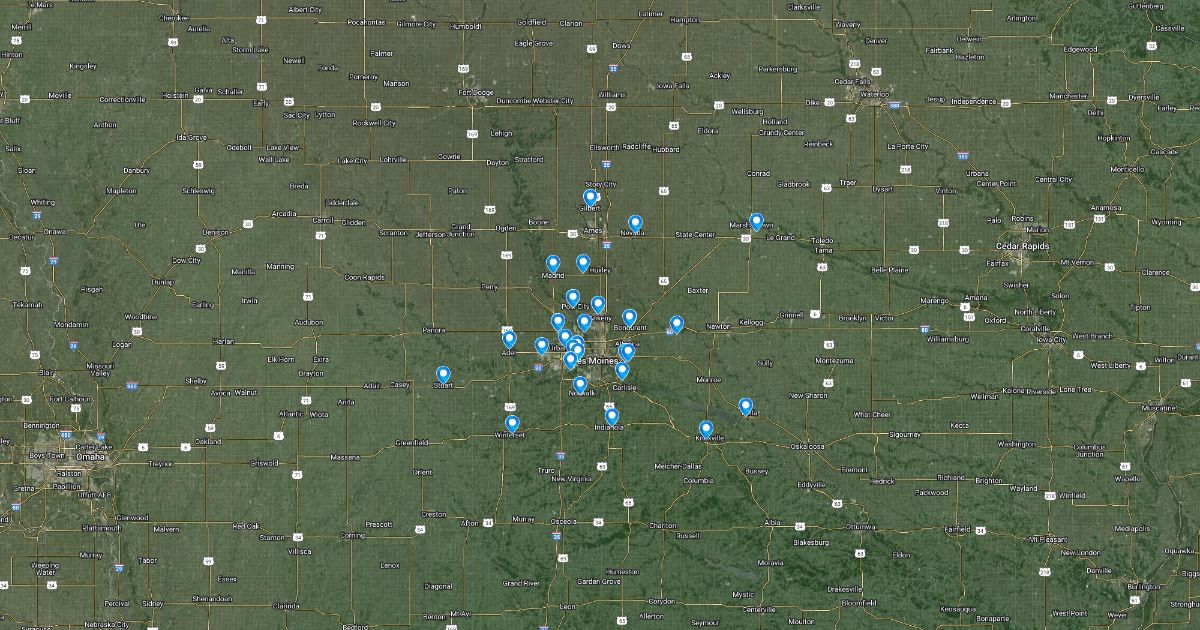Select the pin over Madrid
Screen dimensions: 1200x630
pos(552,264)
